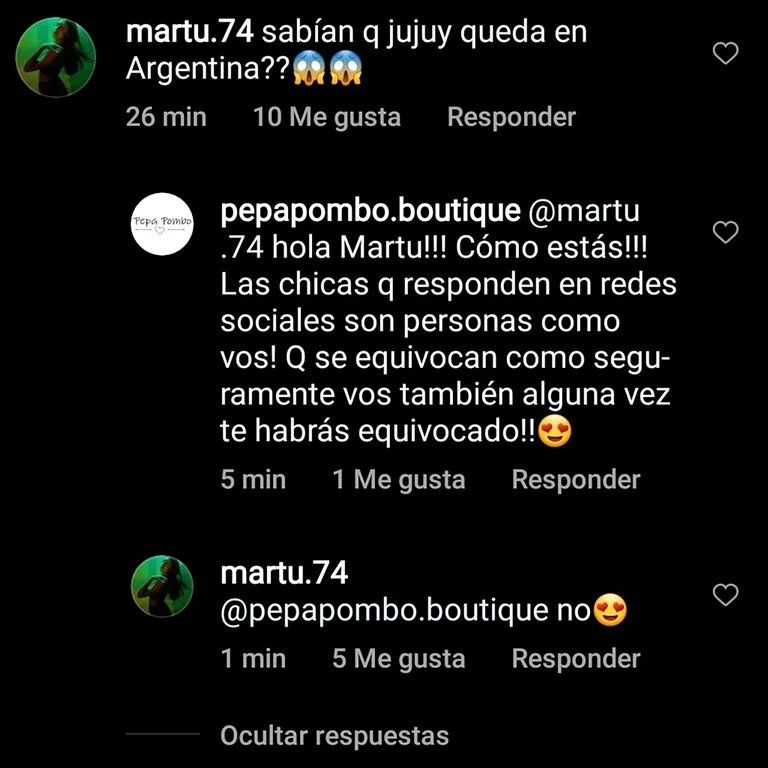Screen dimensions: 768x768
Task: Like martu.74's "no" reply
Action: (725, 596)
